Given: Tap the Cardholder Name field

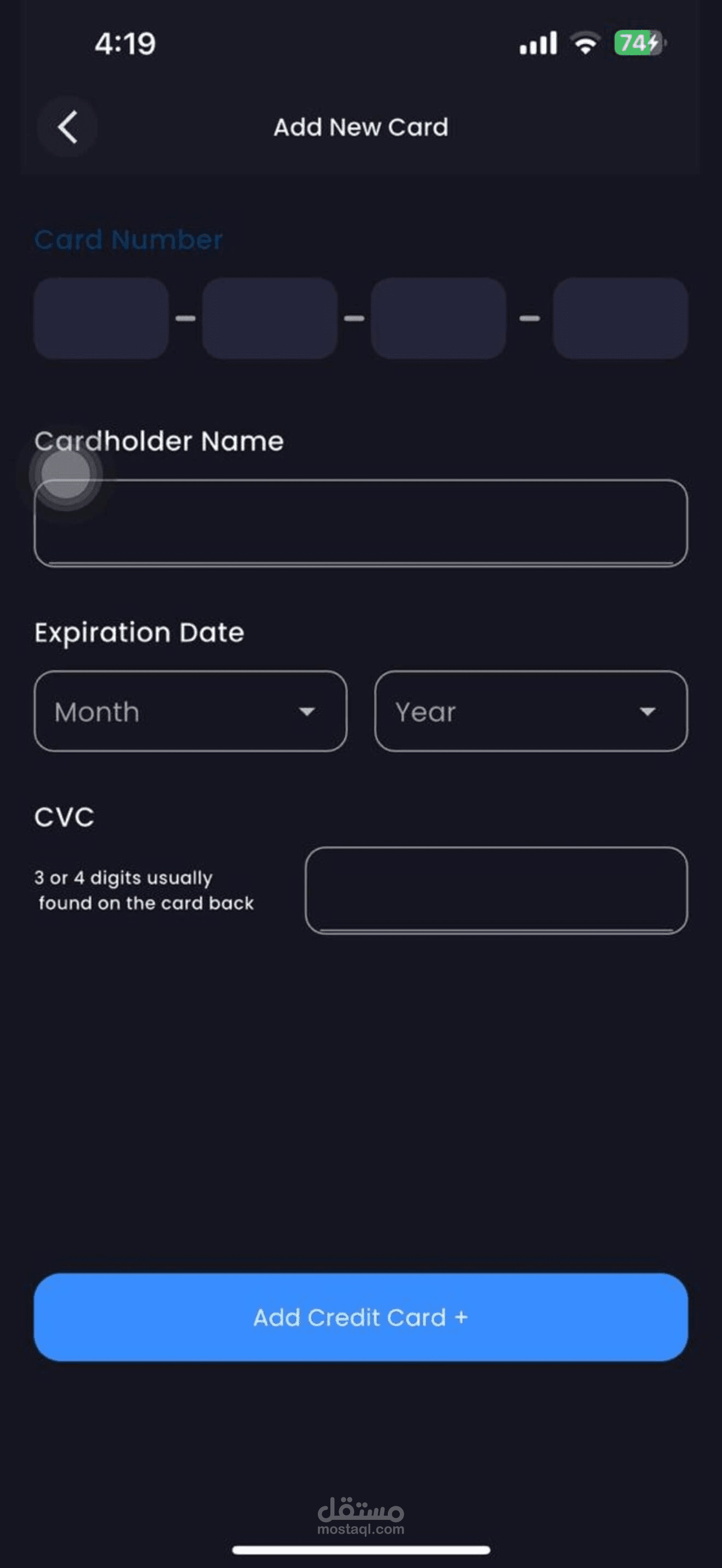Looking at the screenshot, I should pyautogui.click(x=361, y=523).
